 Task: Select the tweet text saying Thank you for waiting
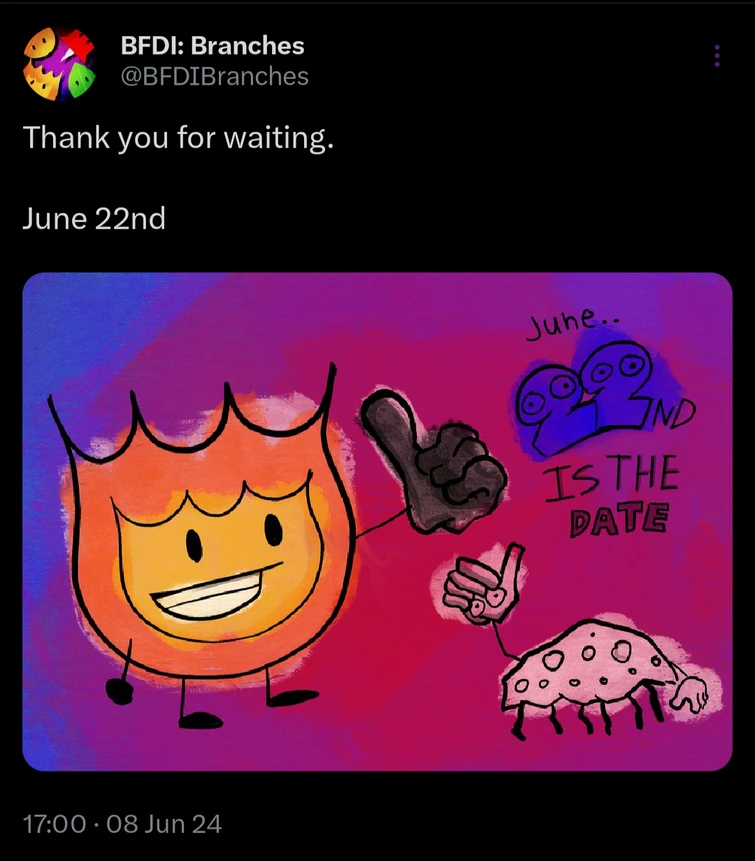pyautogui.click(x=182, y=138)
